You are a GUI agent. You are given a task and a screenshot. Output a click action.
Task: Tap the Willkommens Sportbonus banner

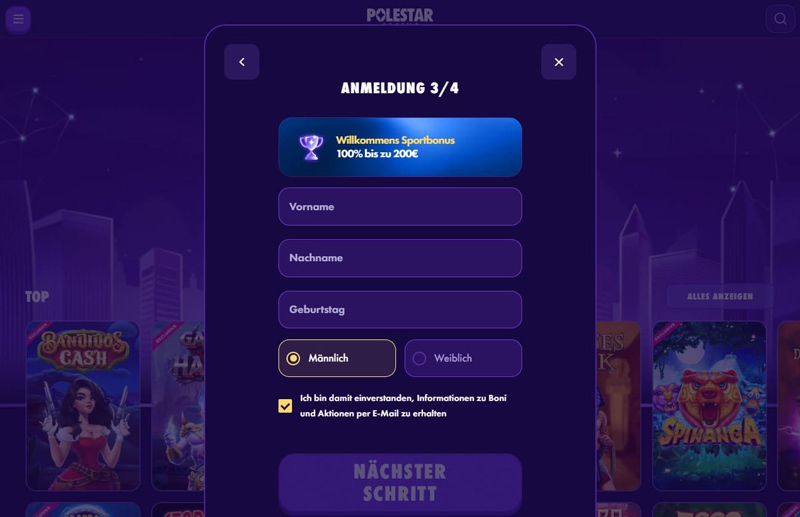pos(400,147)
